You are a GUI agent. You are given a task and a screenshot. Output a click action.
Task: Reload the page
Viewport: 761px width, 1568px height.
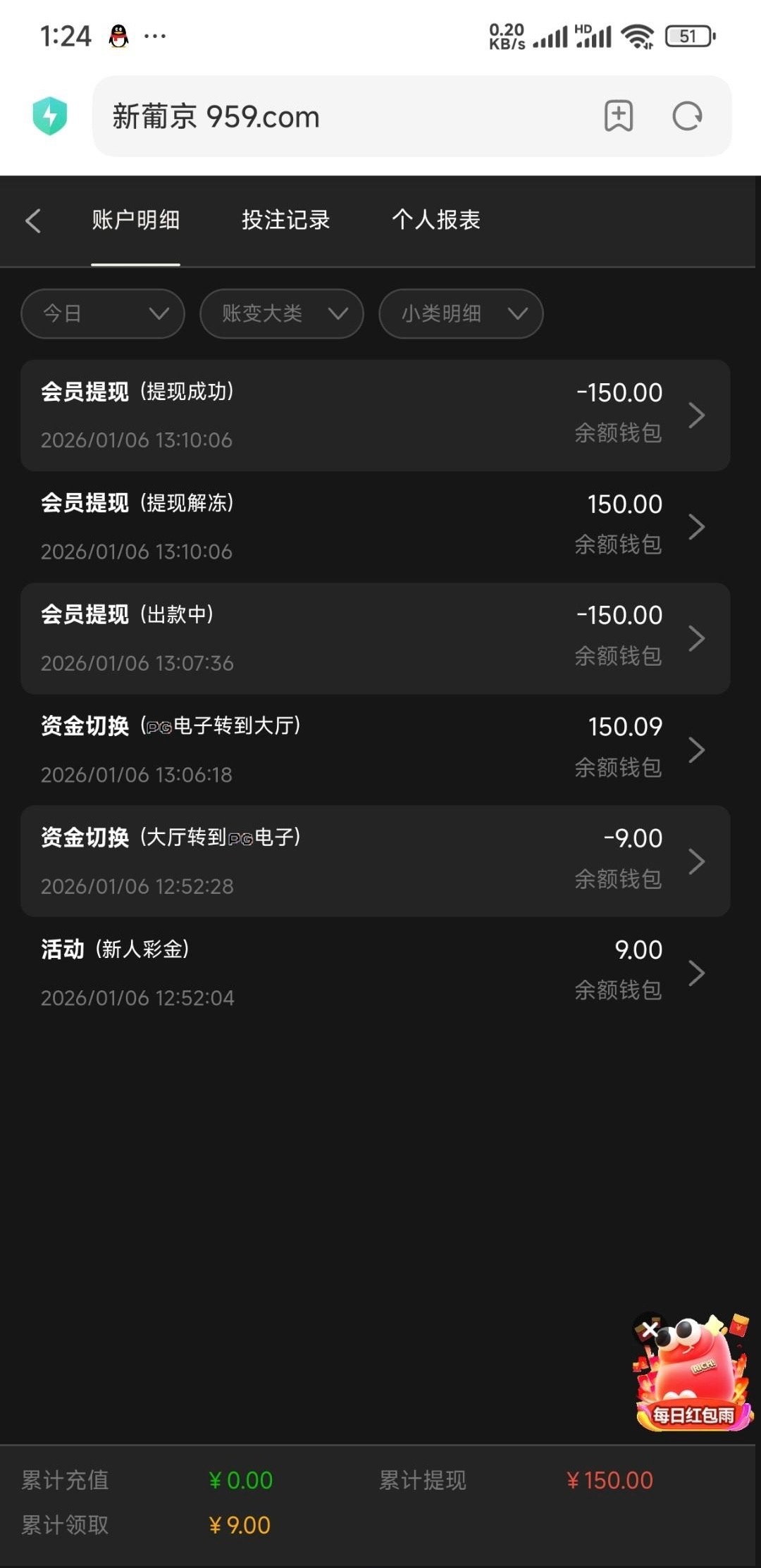pos(687,116)
